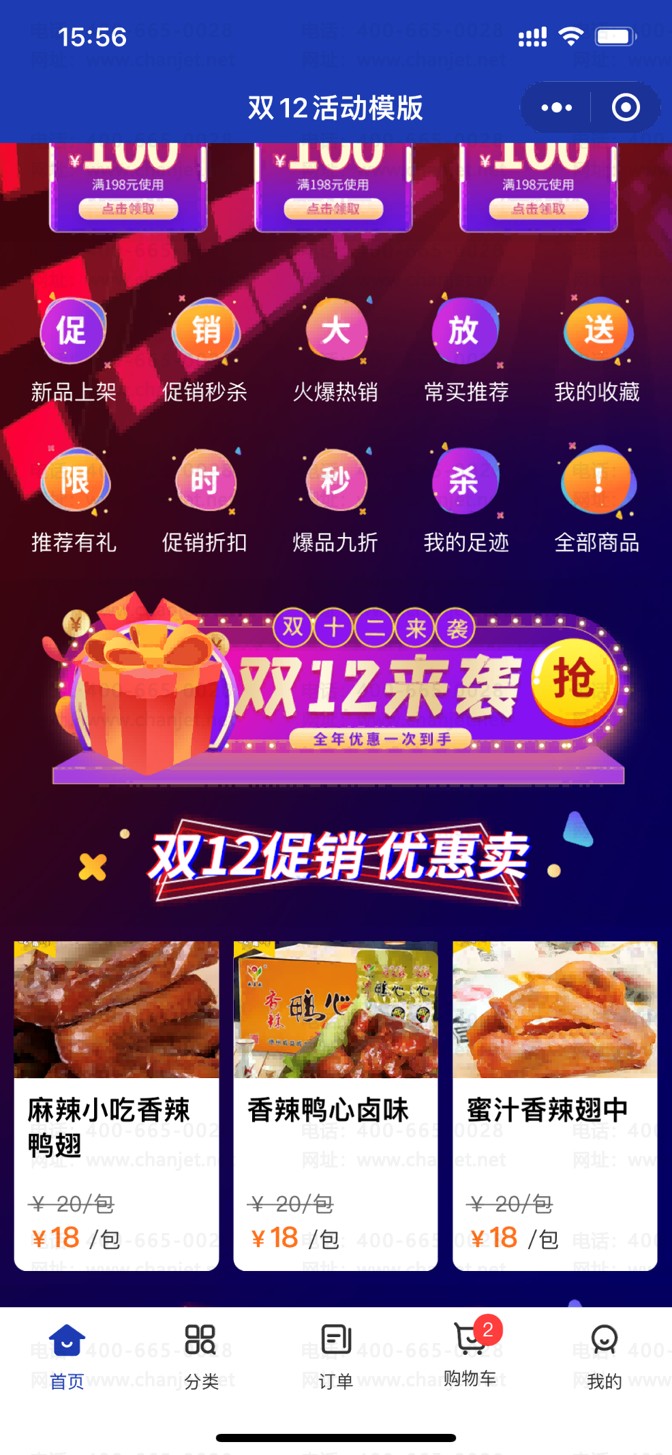The height and width of the screenshot is (1455, 672).
Task: Switch to the 我的 tab
Action: [x=604, y=1356]
